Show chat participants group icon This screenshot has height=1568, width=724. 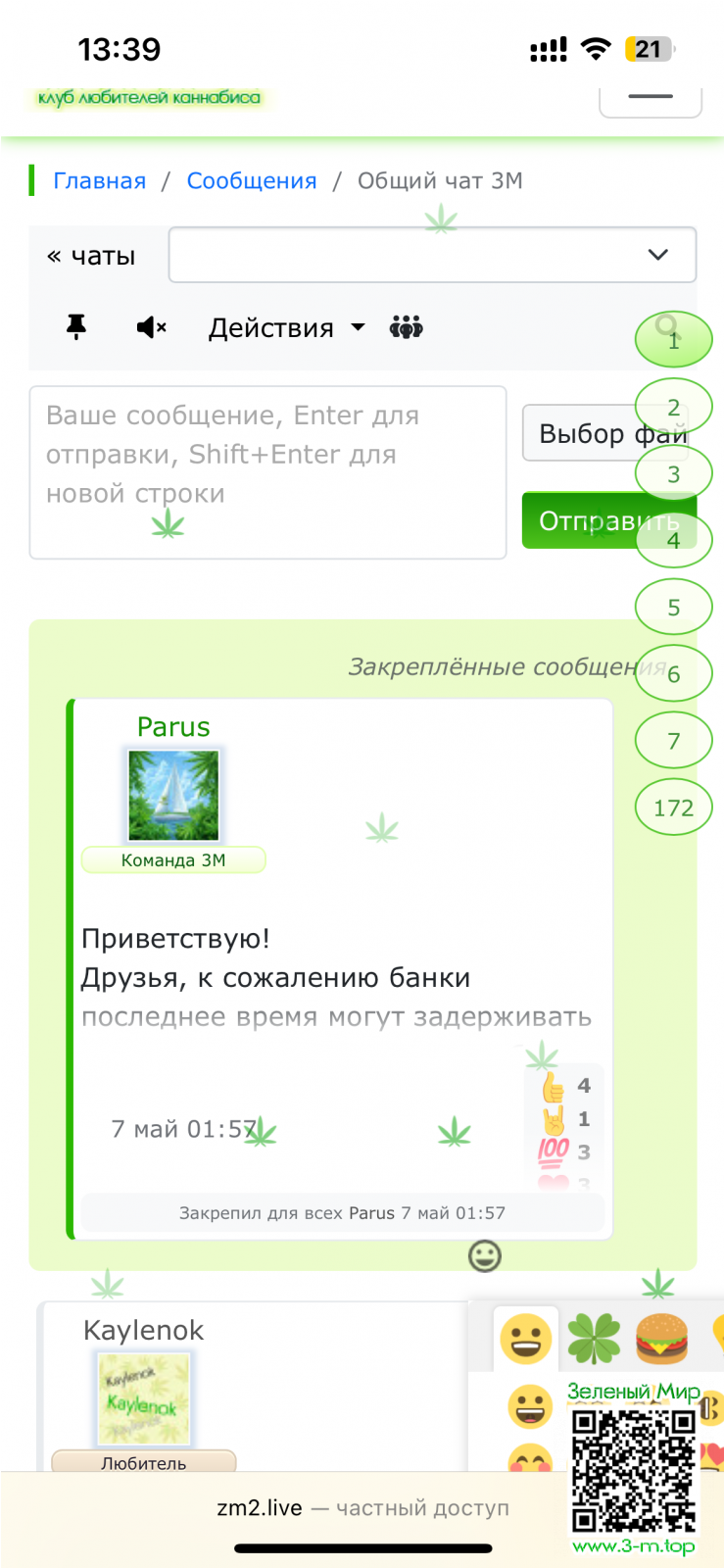(406, 327)
